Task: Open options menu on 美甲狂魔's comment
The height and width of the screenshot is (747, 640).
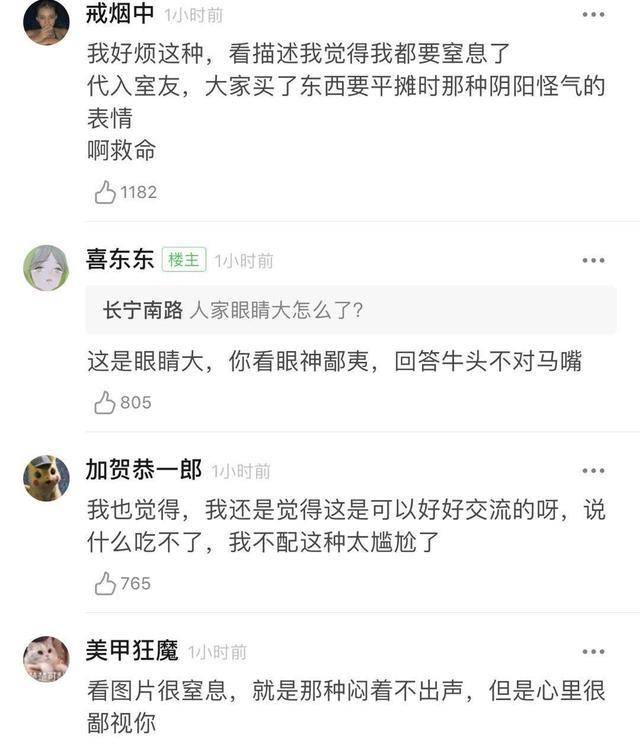Action: tap(593, 651)
